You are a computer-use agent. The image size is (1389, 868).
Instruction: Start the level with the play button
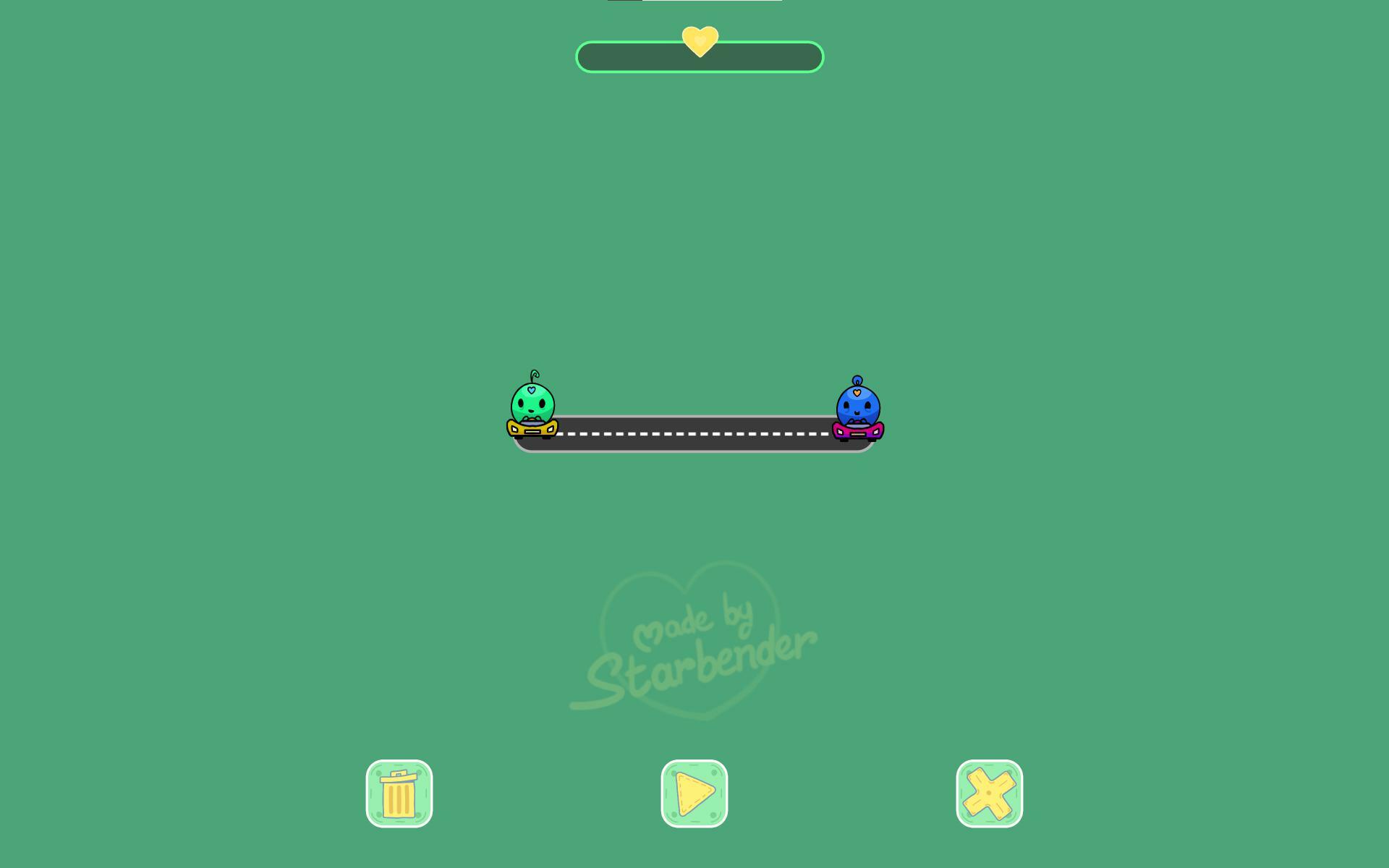694,793
